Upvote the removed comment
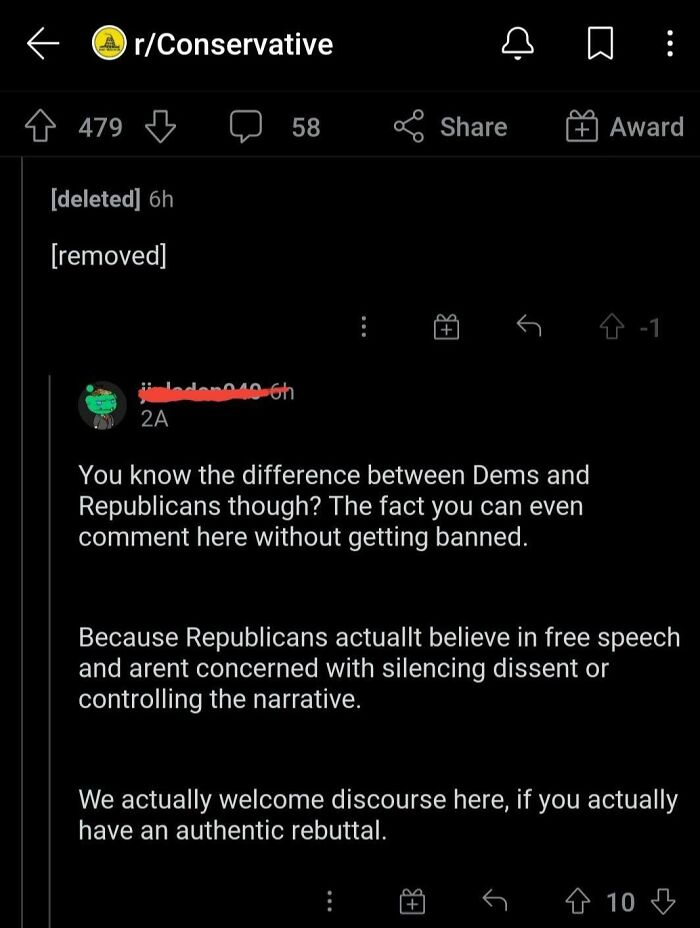 pos(609,326)
